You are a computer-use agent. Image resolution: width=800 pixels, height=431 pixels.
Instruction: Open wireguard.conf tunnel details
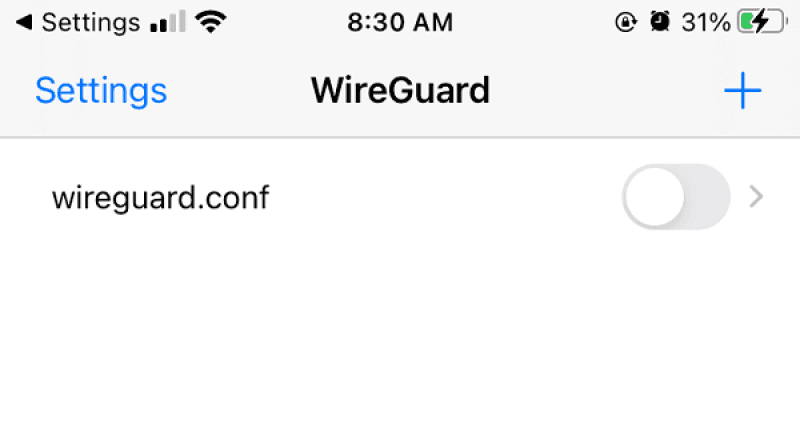click(x=756, y=197)
